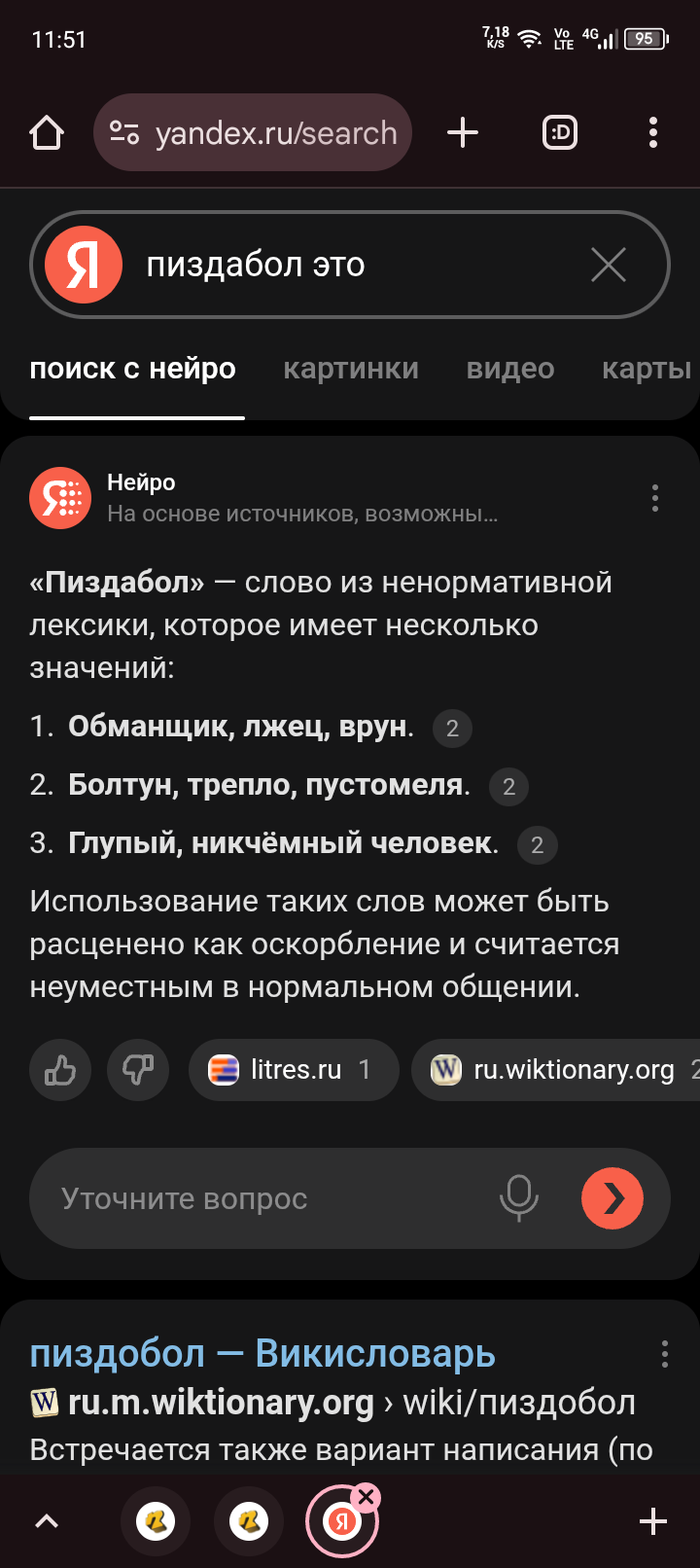
Task: Start voice input with the microphone
Action: coord(519,1198)
